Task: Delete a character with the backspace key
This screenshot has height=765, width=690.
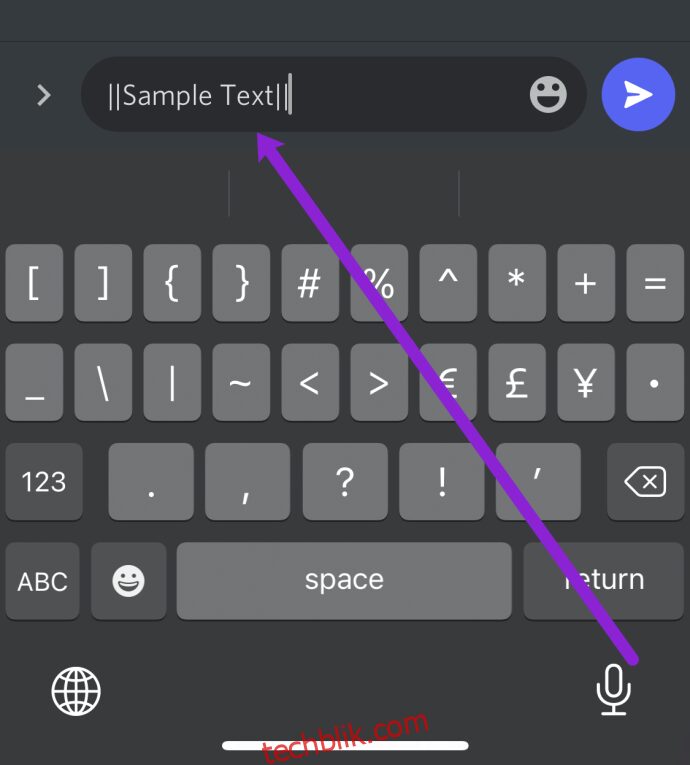Action: click(645, 482)
